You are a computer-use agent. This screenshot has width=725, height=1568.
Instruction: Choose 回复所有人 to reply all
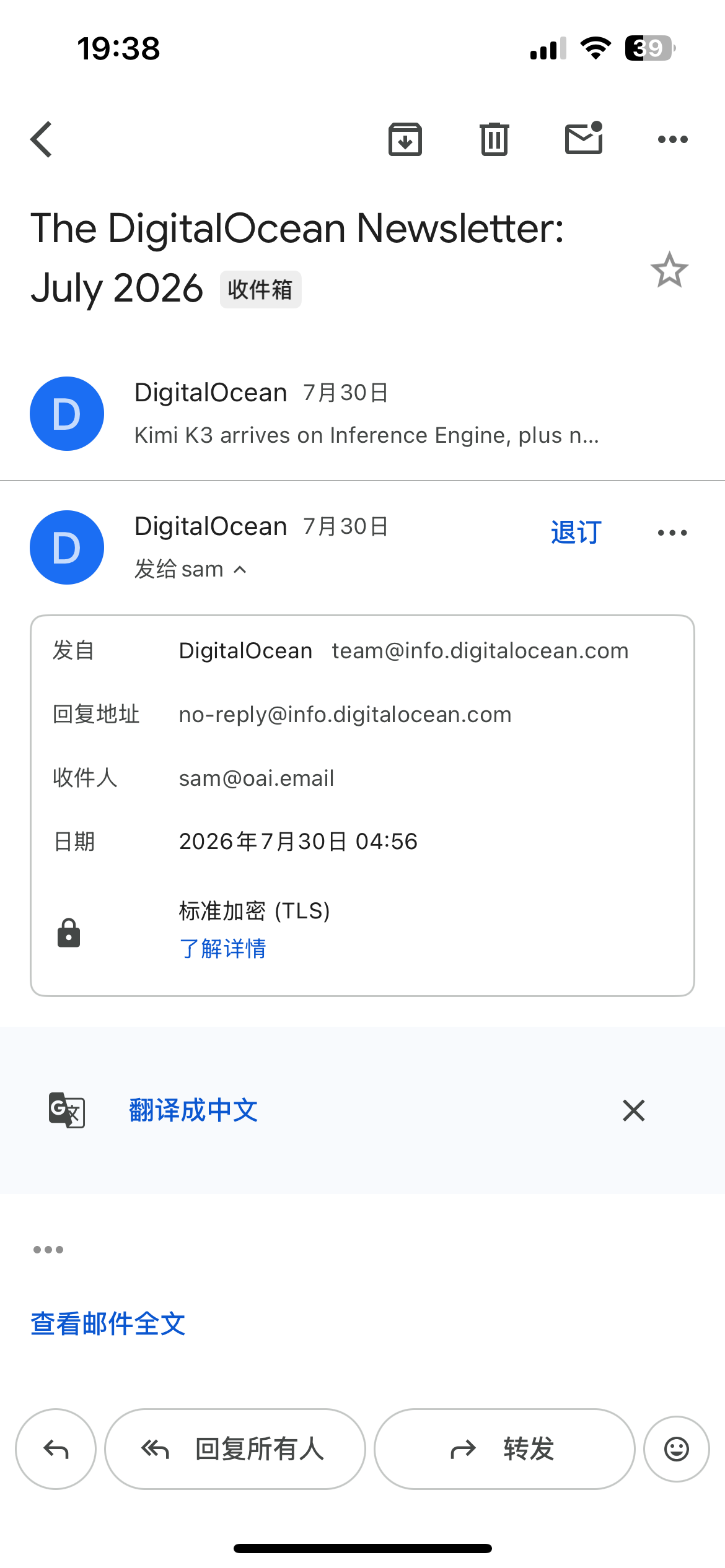click(x=235, y=1449)
